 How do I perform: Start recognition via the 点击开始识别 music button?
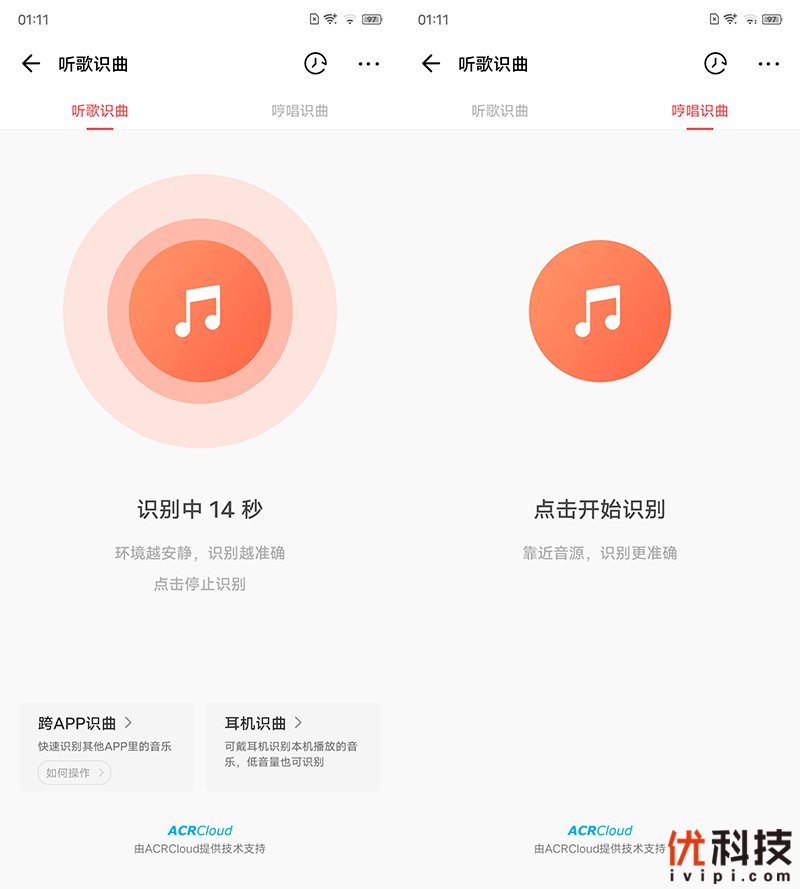600,311
